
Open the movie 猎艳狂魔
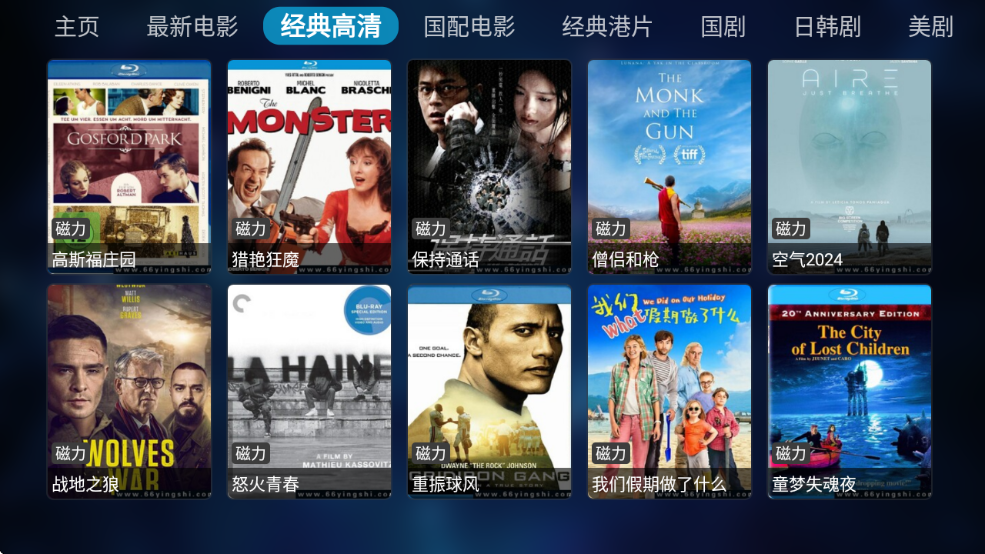click(309, 166)
